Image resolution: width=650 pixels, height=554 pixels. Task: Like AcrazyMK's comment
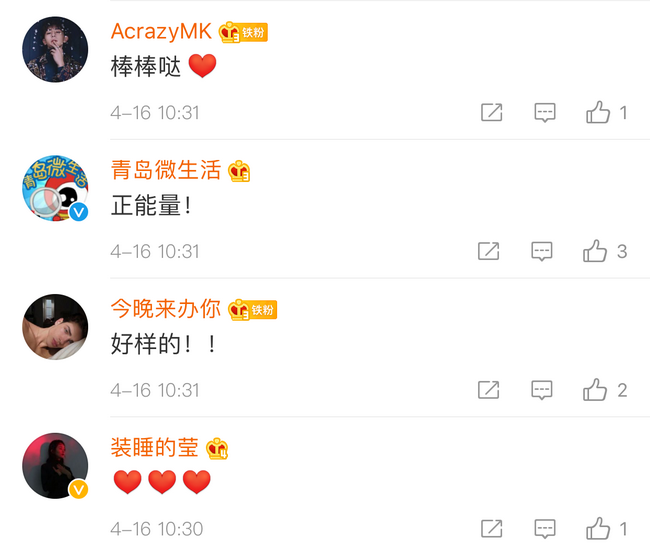pyautogui.click(x=598, y=113)
